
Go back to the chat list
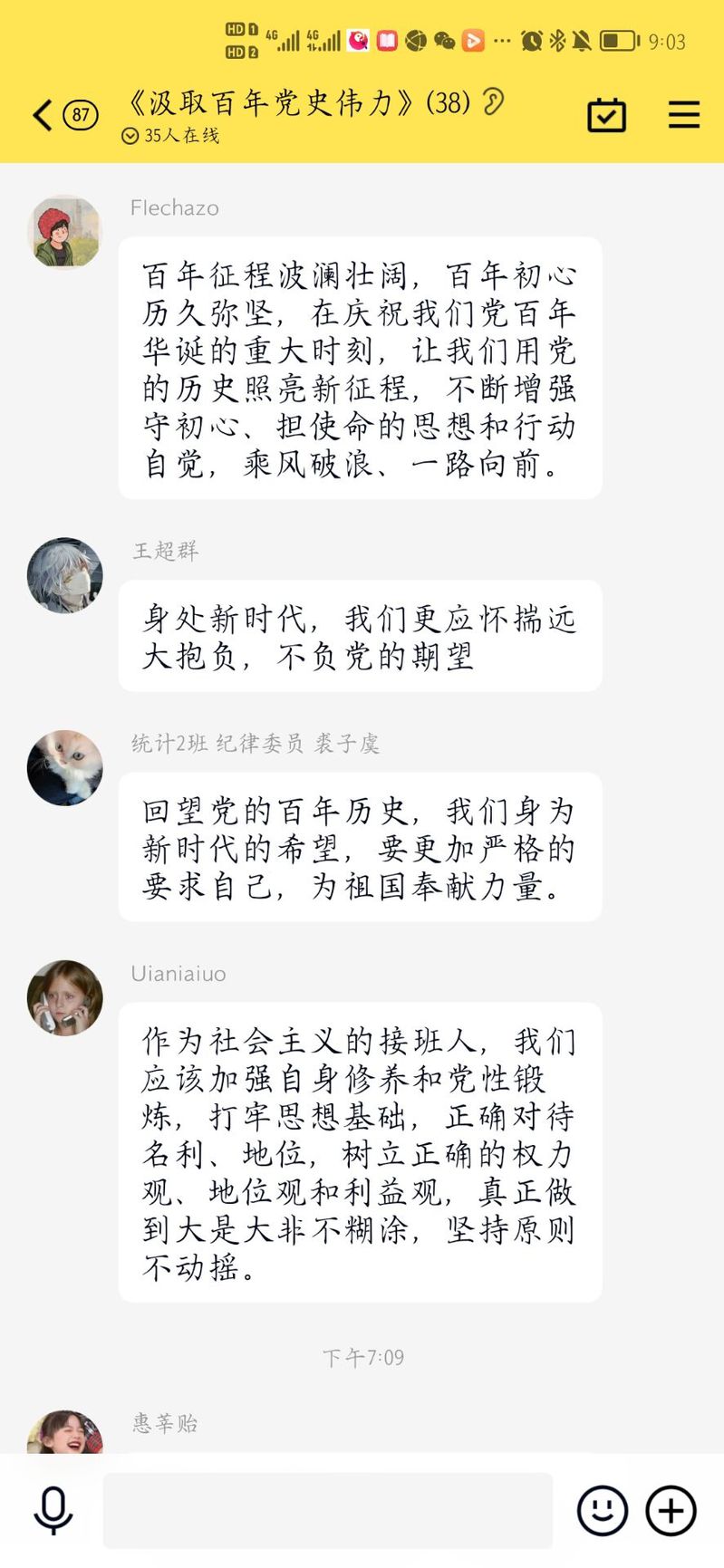[x=43, y=115]
